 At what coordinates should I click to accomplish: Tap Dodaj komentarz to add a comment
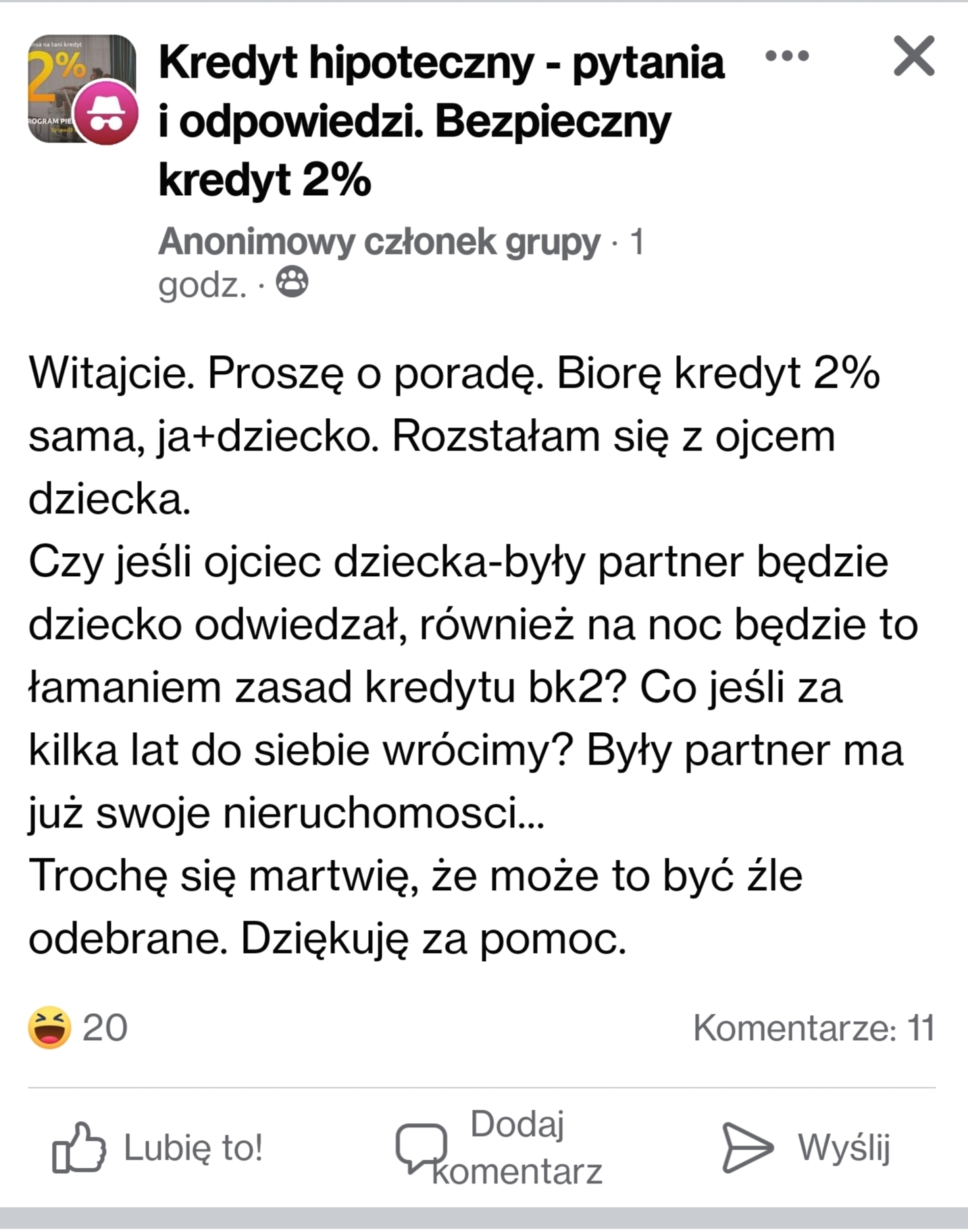point(500,1148)
